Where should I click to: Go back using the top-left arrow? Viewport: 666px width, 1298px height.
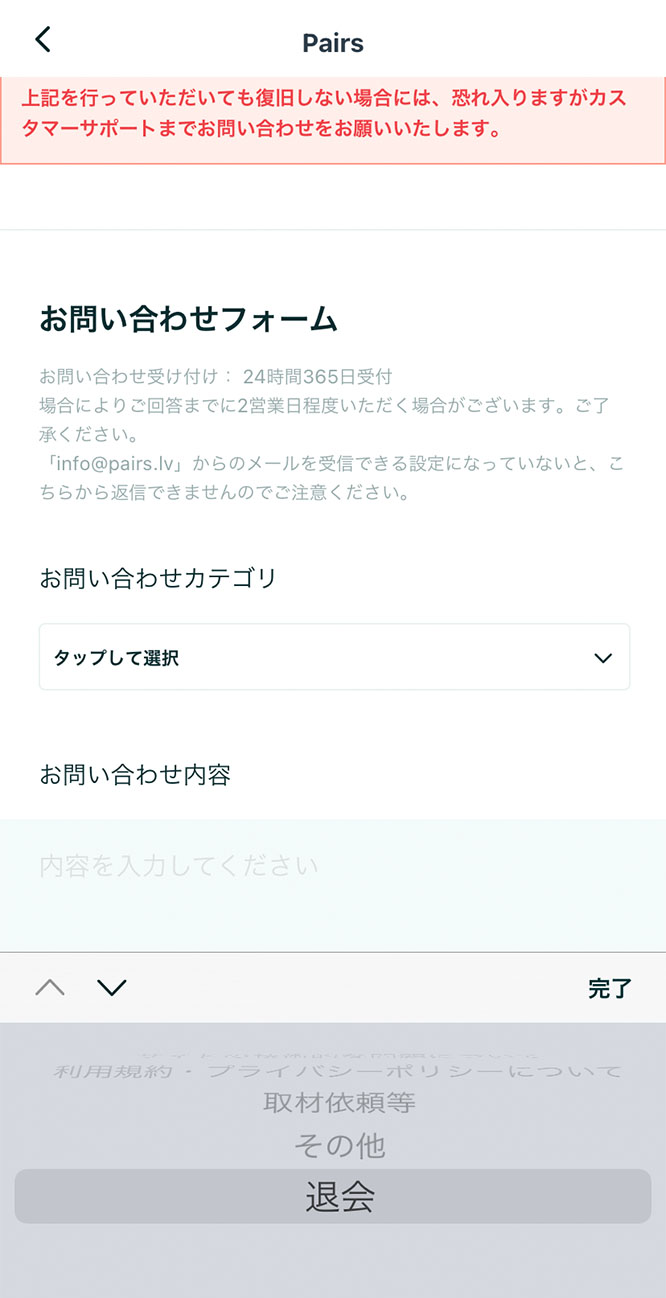[x=42, y=40]
